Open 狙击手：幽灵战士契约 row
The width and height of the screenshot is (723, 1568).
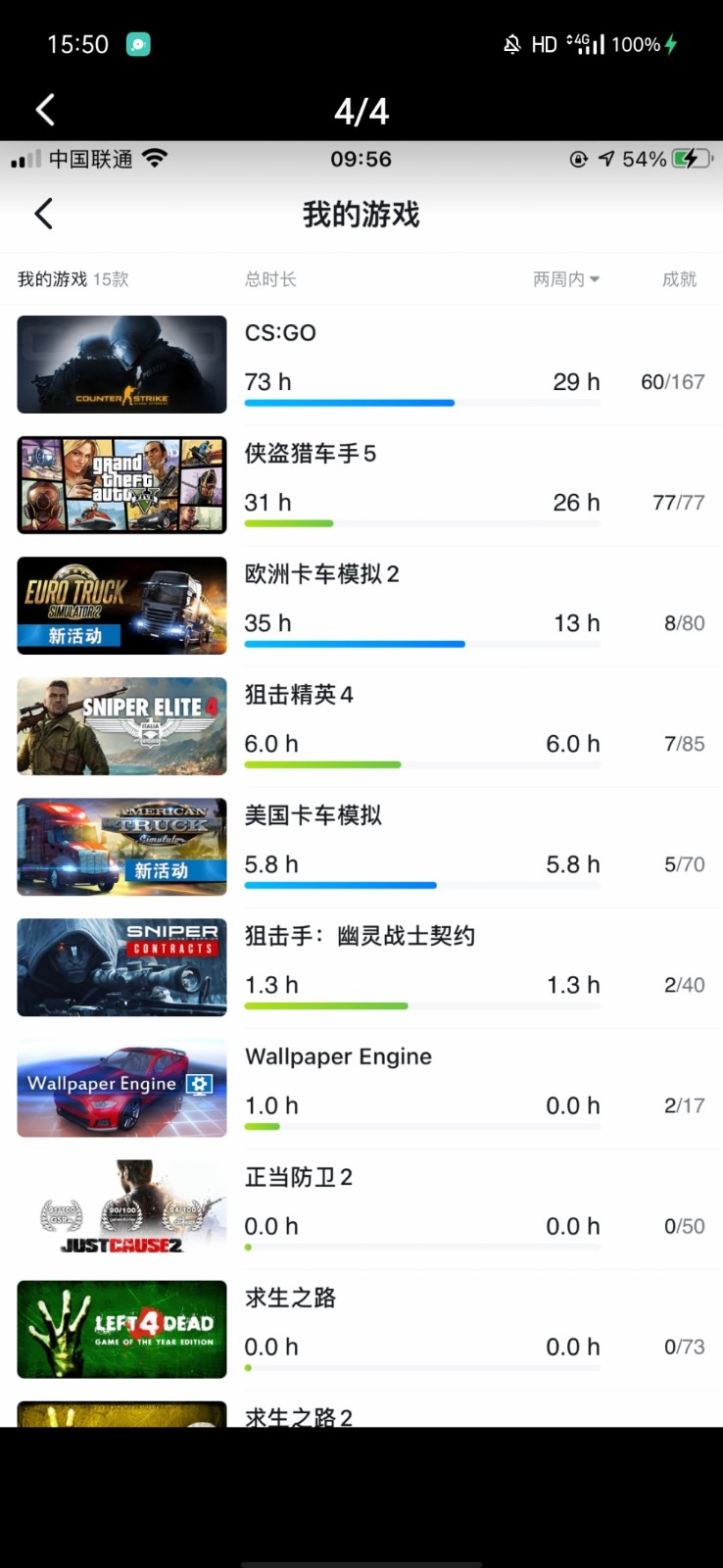click(361, 967)
